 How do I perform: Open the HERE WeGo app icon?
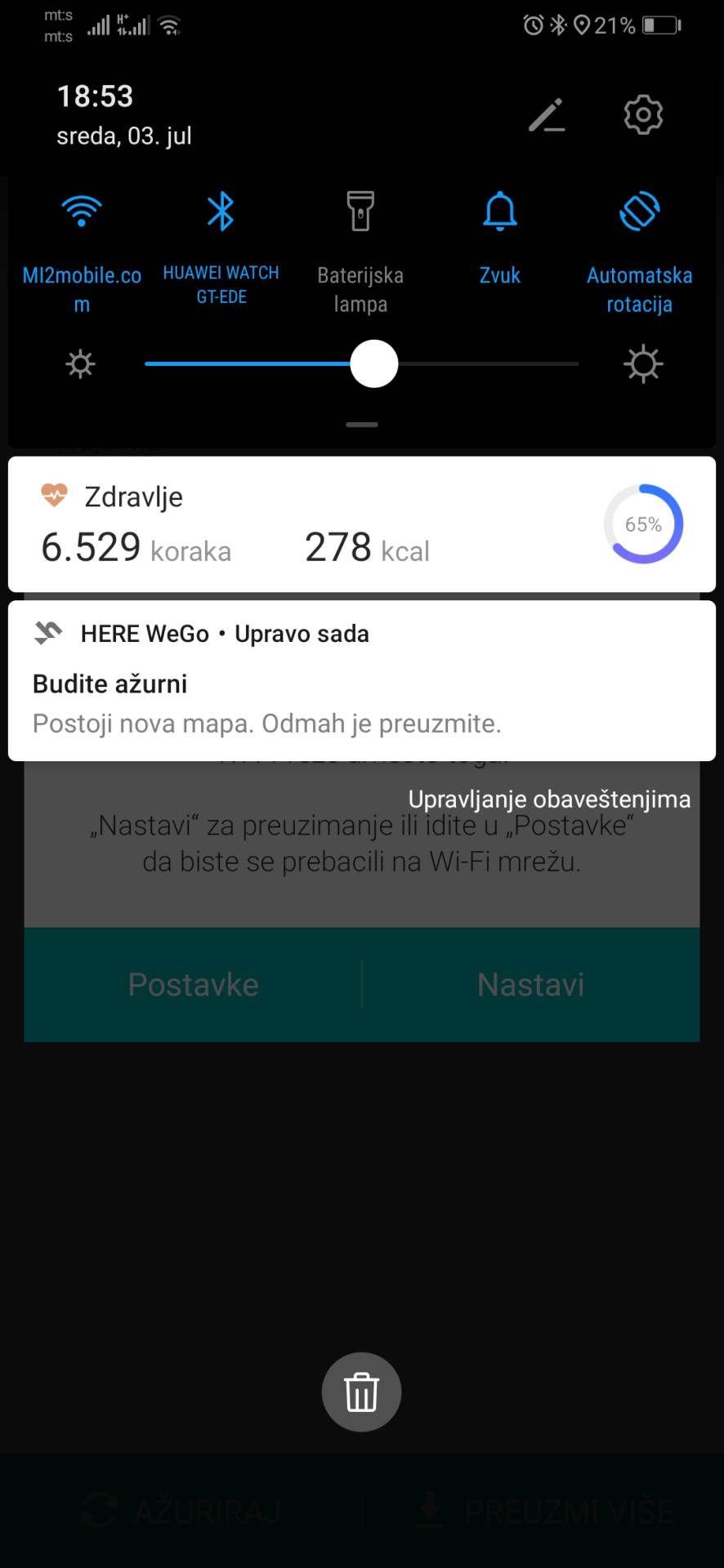pos(49,633)
